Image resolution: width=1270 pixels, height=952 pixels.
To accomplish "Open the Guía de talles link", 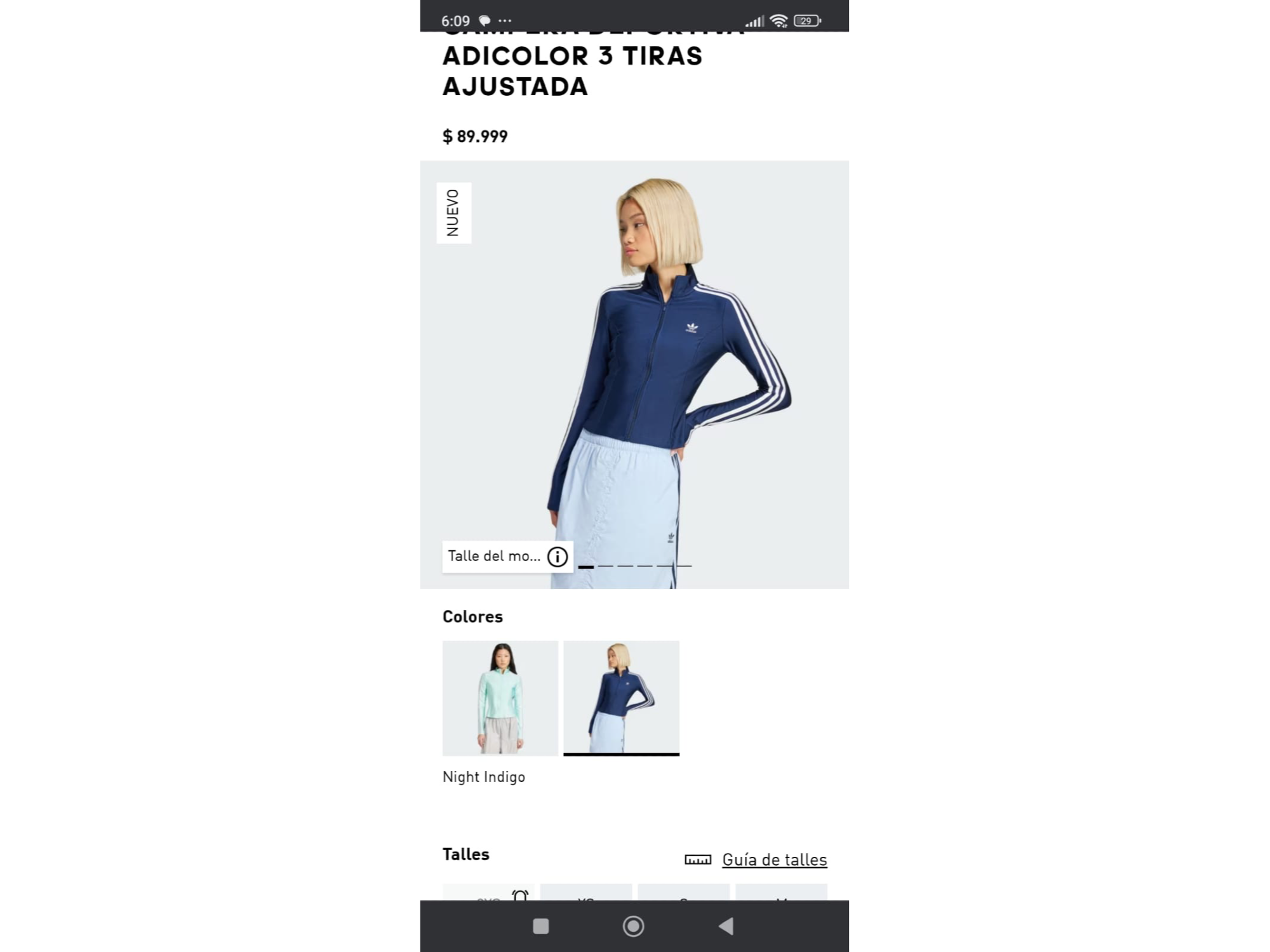I will point(774,859).
